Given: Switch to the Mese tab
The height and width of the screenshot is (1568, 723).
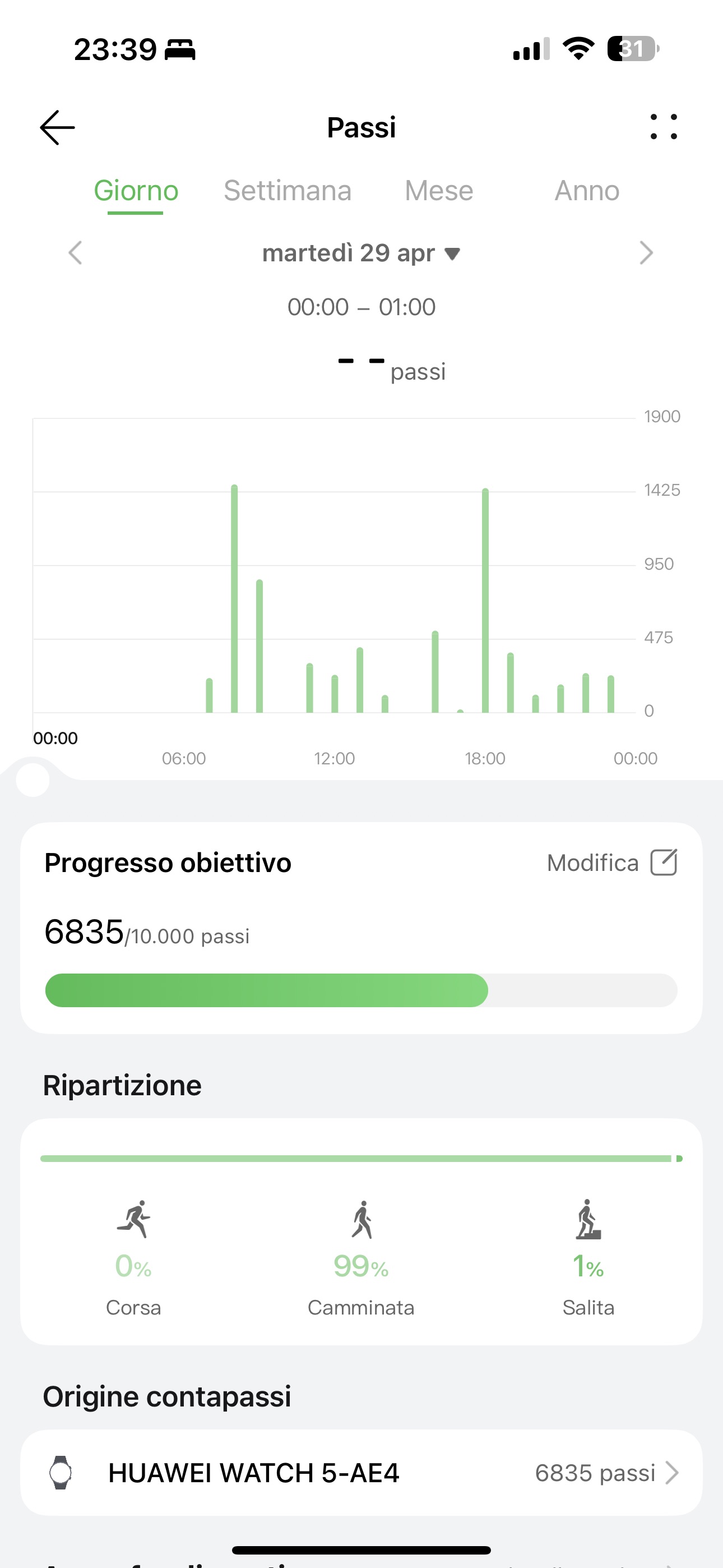Looking at the screenshot, I should [439, 191].
